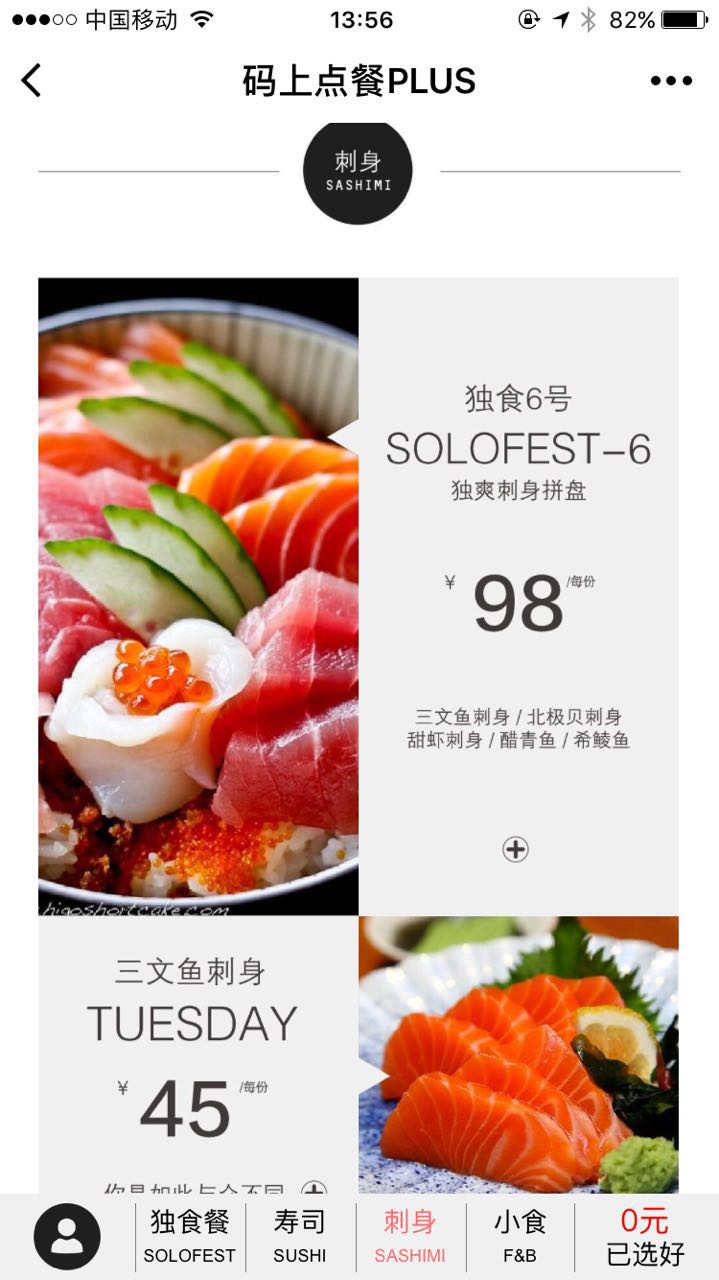This screenshot has width=719, height=1280.
Task: Open the profile icon in bottom bar
Action: [67, 1237]
